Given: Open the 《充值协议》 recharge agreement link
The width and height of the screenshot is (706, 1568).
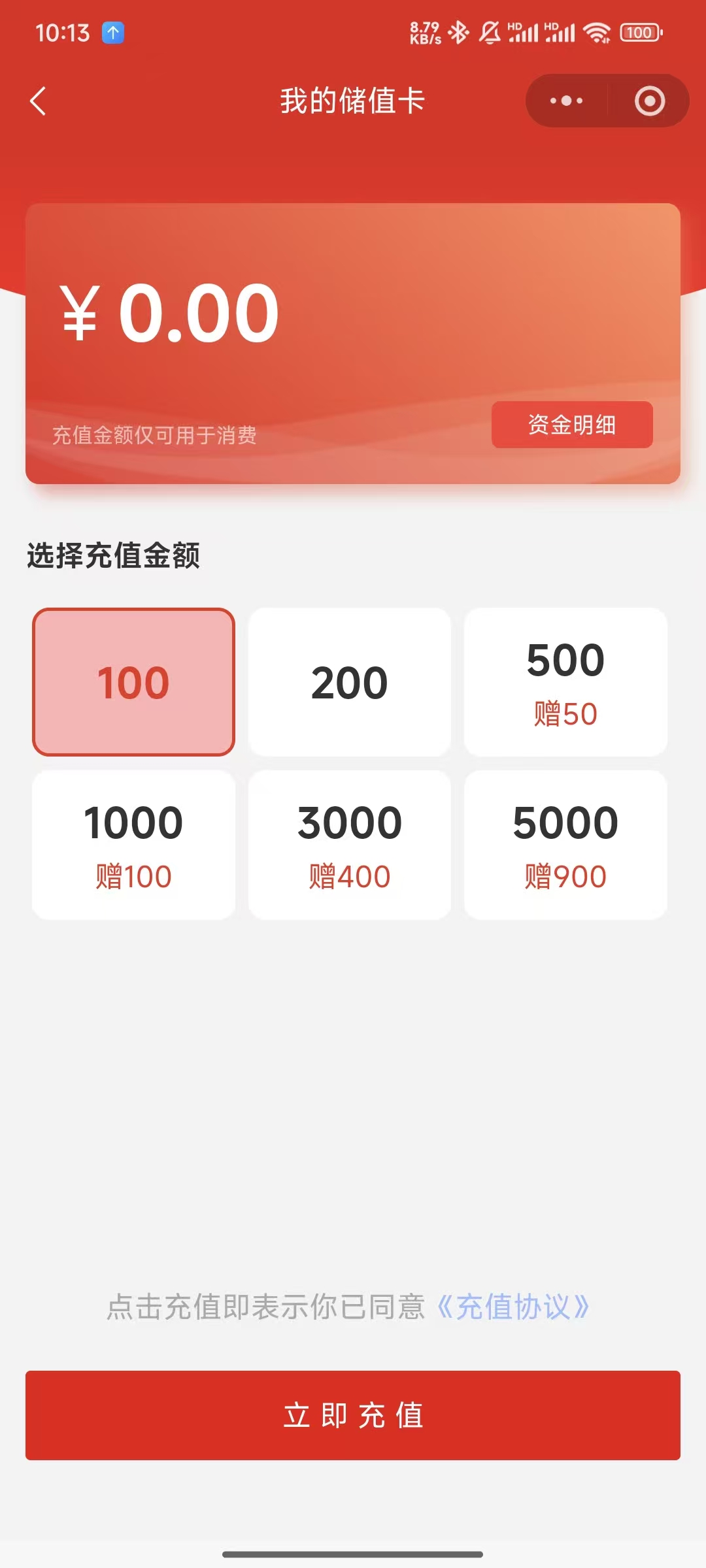Looking at the screenshot, I should (x=513, y=1307).
